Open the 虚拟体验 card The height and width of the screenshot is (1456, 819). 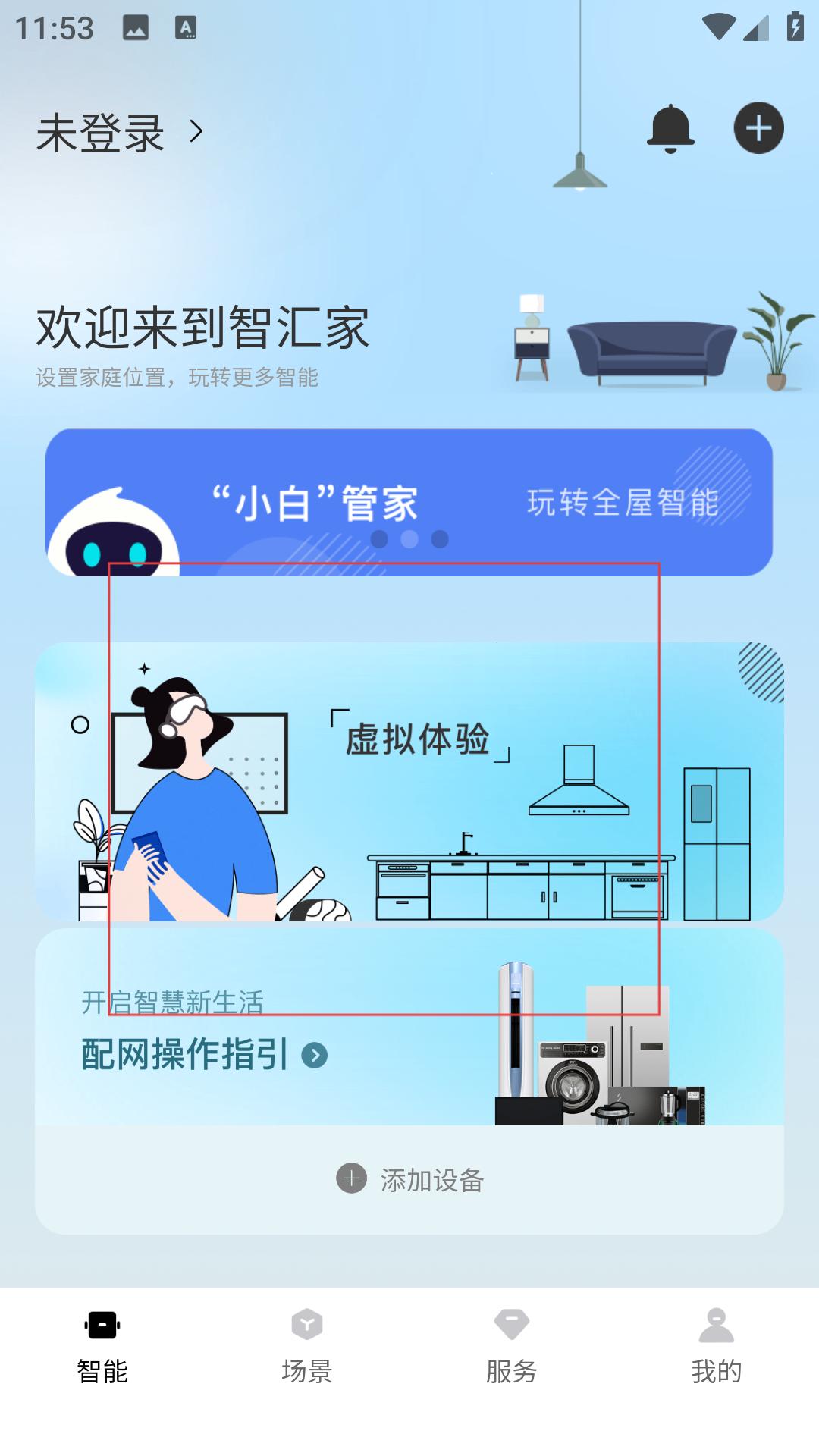[409, 781]
